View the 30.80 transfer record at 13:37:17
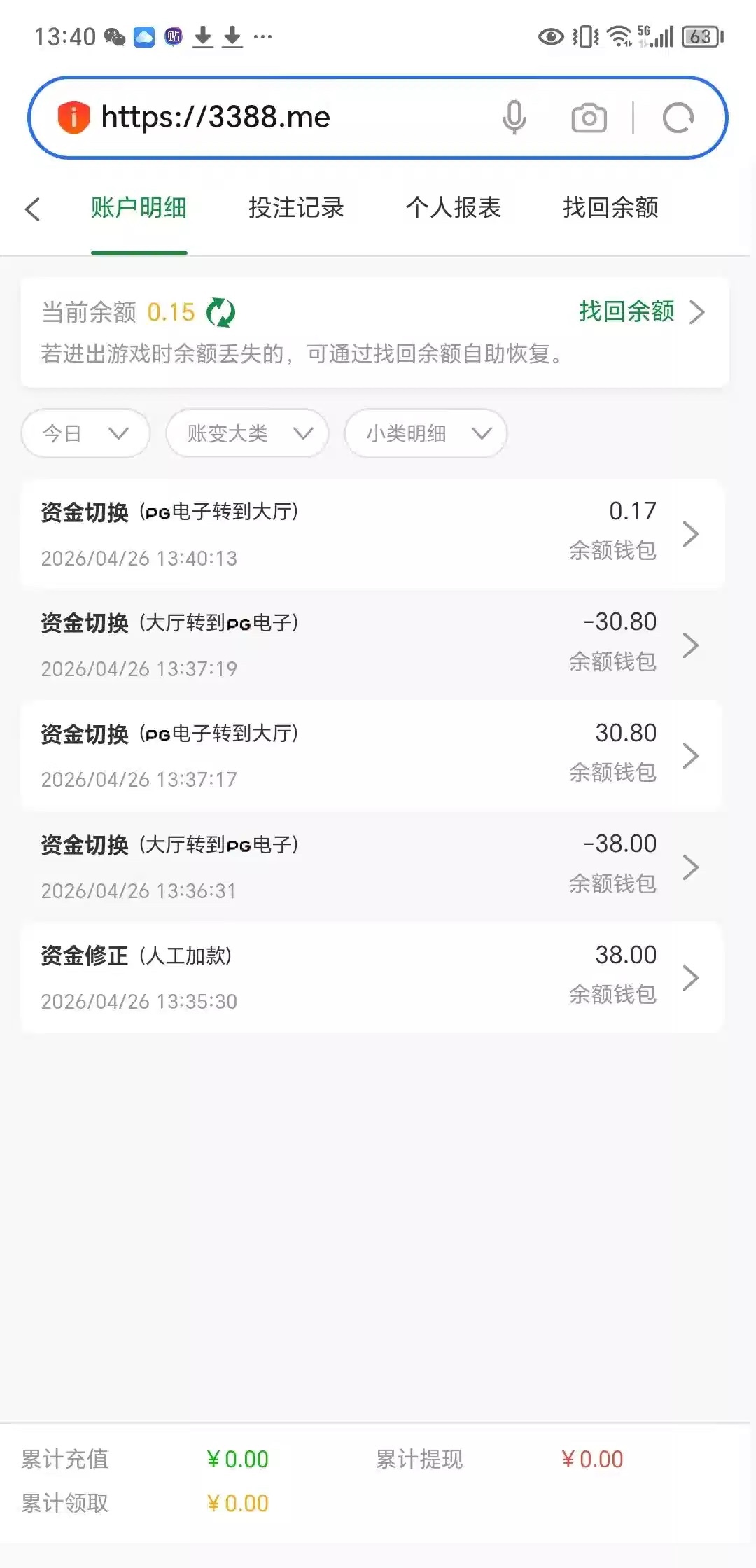Image resolution: width=756 pixels, height=1568 pixels. (372, 756)
